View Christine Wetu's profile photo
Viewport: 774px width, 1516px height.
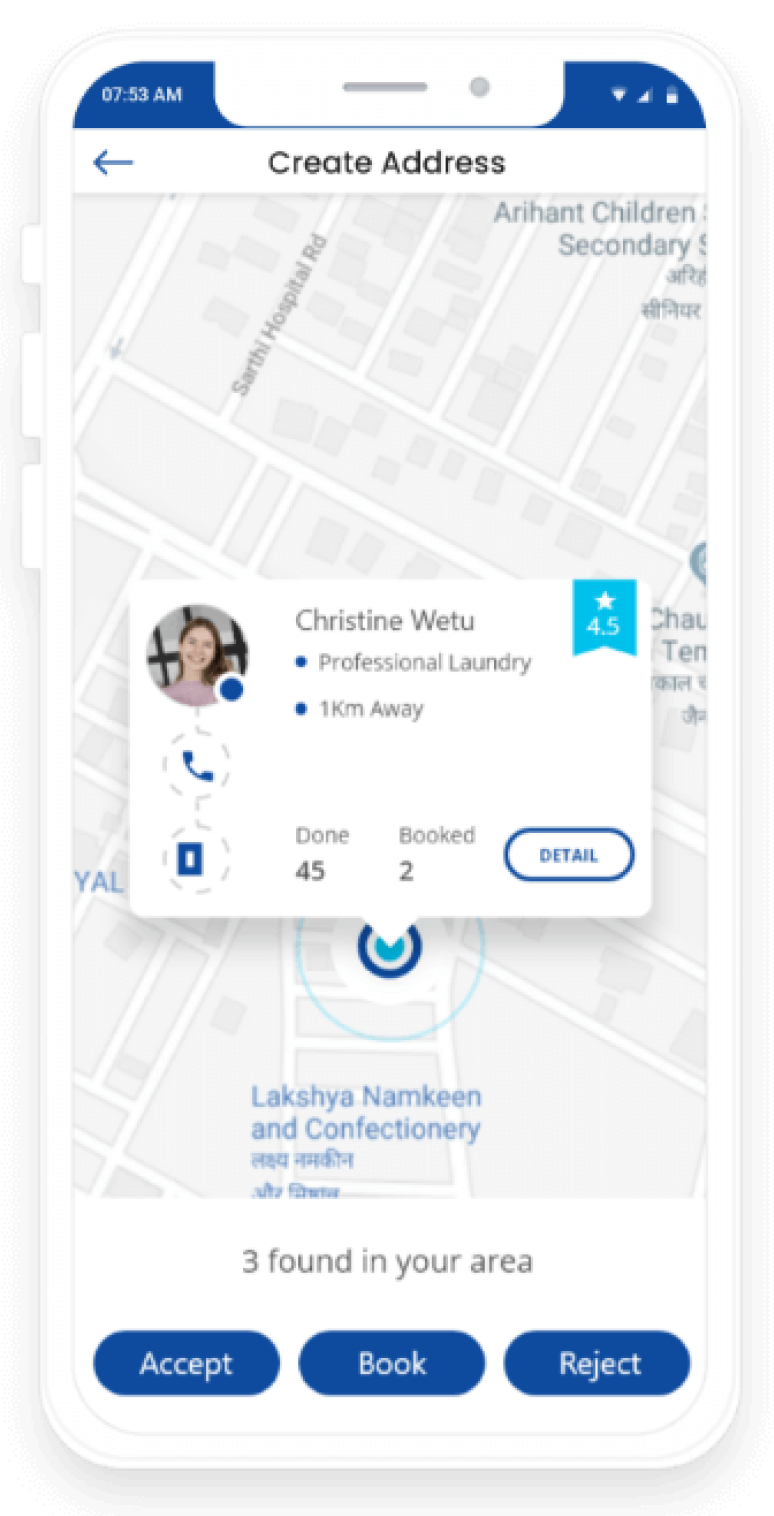click(197, 655)
